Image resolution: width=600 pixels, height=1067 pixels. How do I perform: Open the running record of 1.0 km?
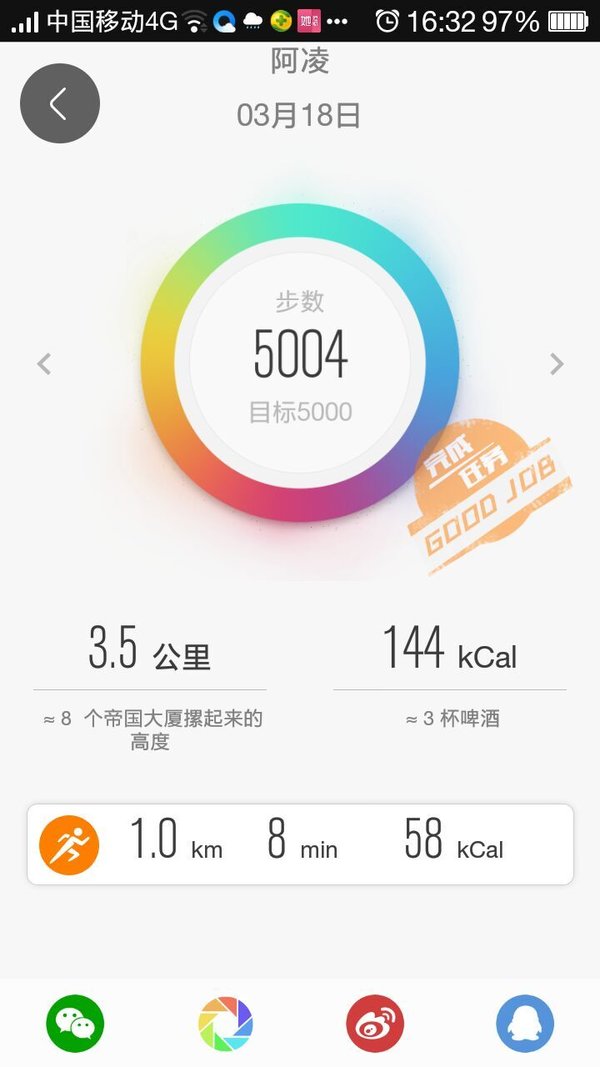pyautogui.click(x=300, y=844)
